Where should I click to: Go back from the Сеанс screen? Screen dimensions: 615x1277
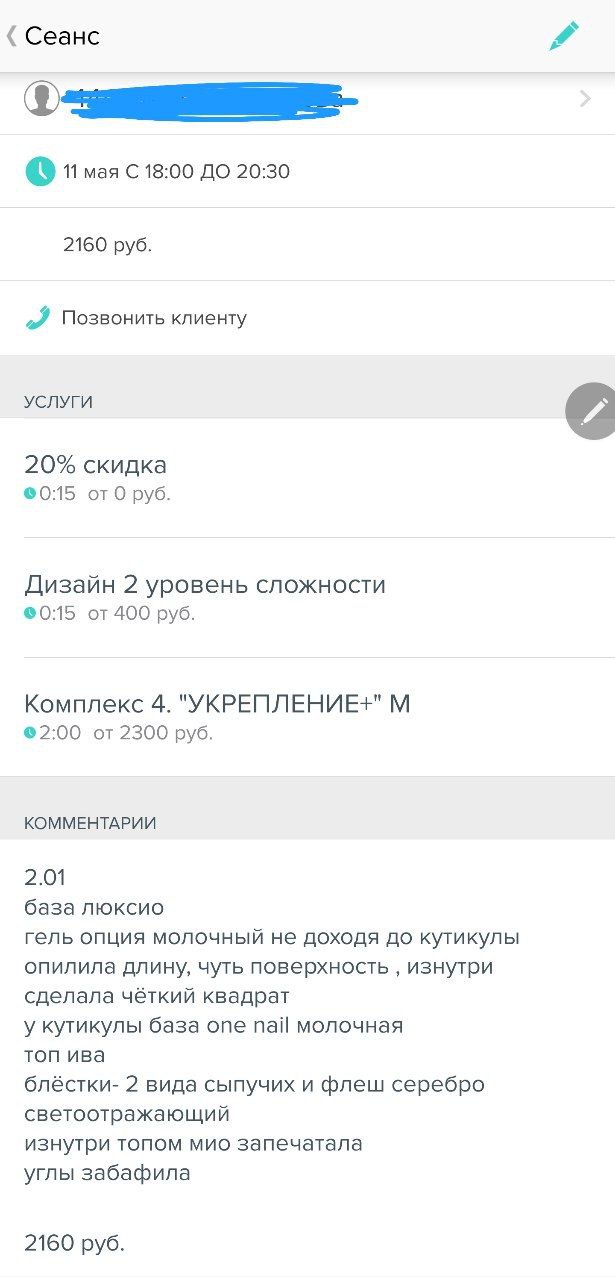[52, 37]
